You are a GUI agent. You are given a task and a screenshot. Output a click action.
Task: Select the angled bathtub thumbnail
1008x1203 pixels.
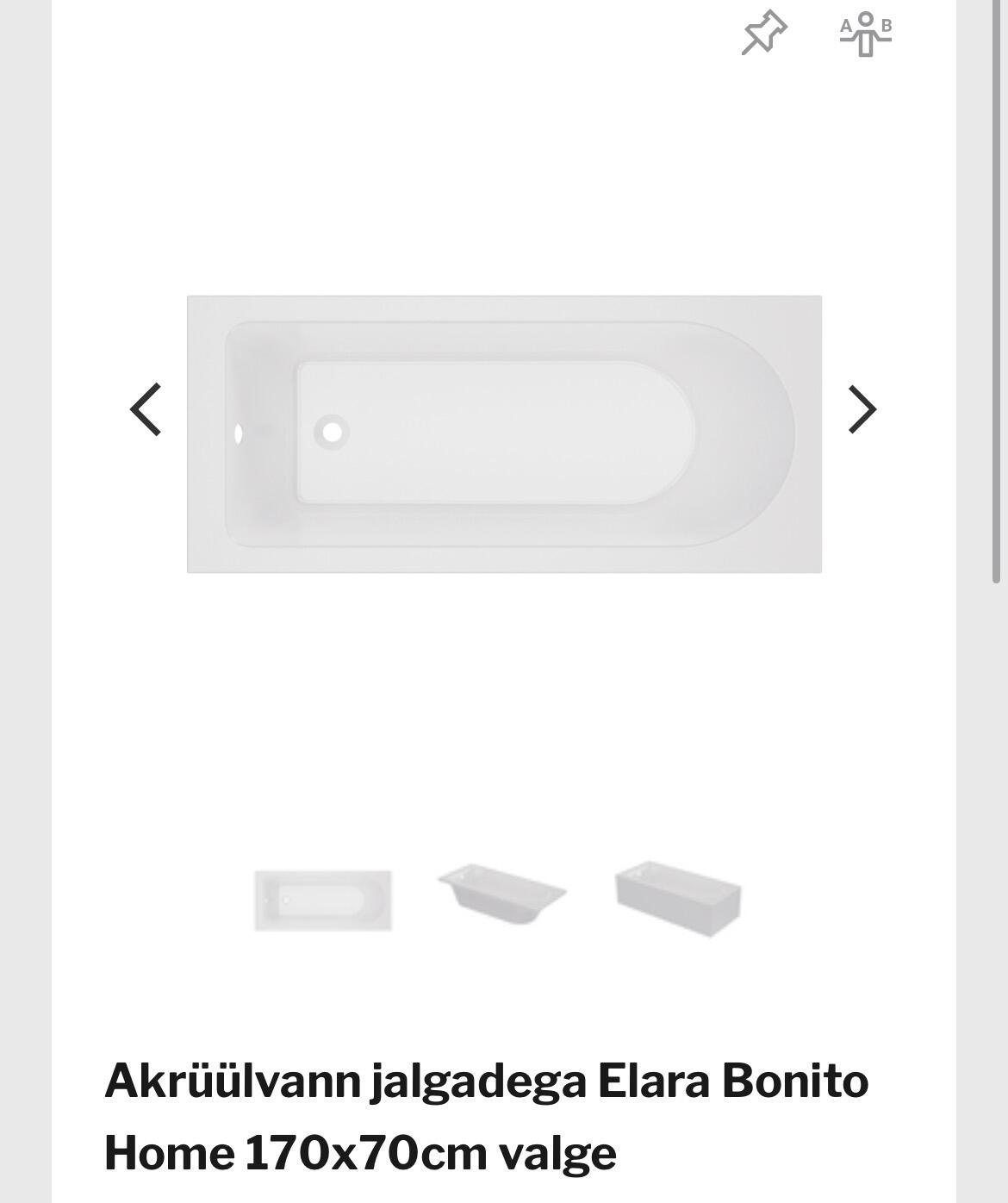[502, 894]
